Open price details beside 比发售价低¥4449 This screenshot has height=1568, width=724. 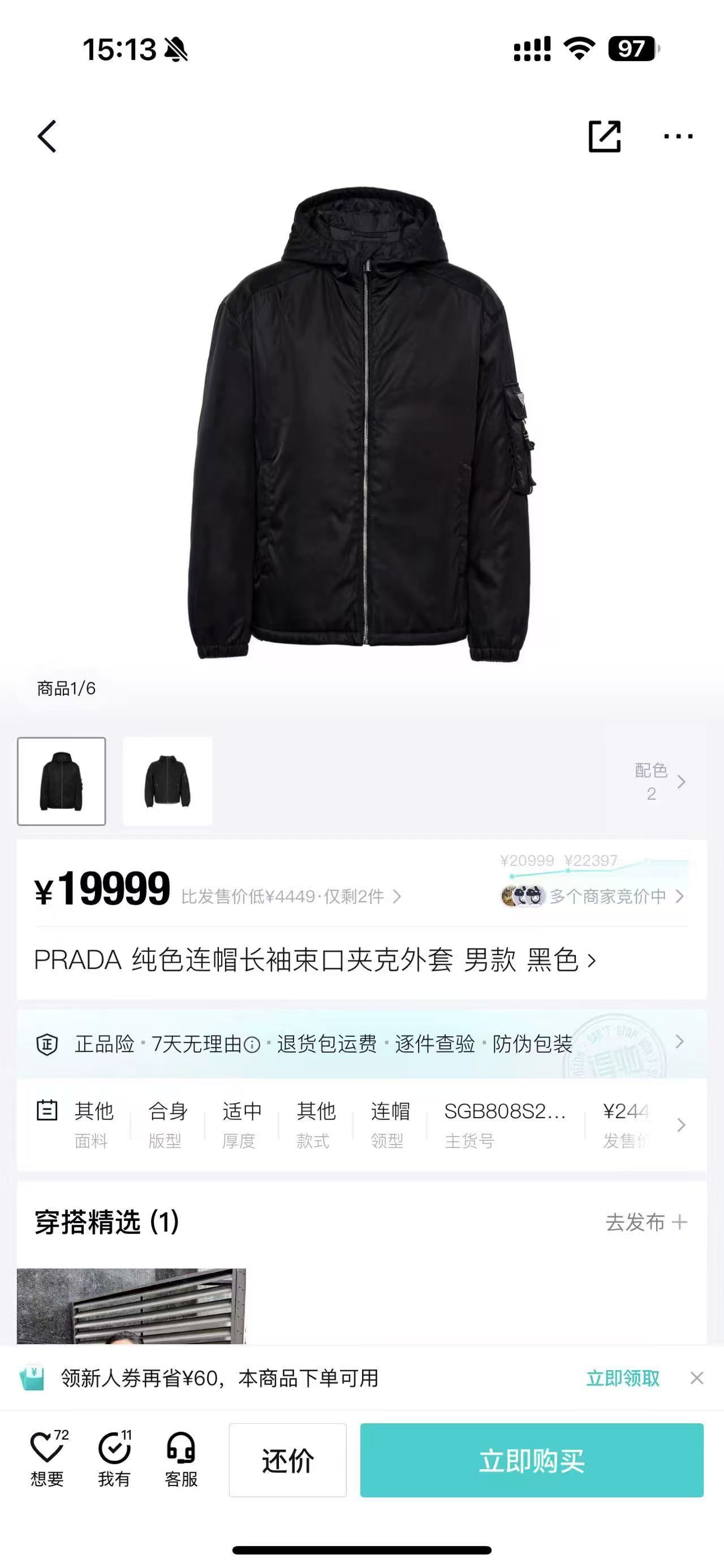coord(291,896)
